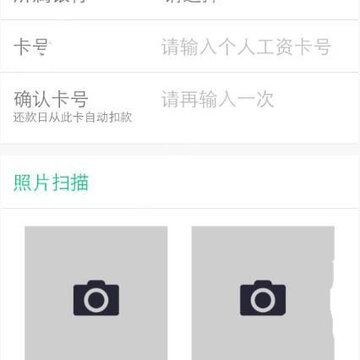
Task: Open the bank selection dropdown at top
Action: (x=180, y=9)
